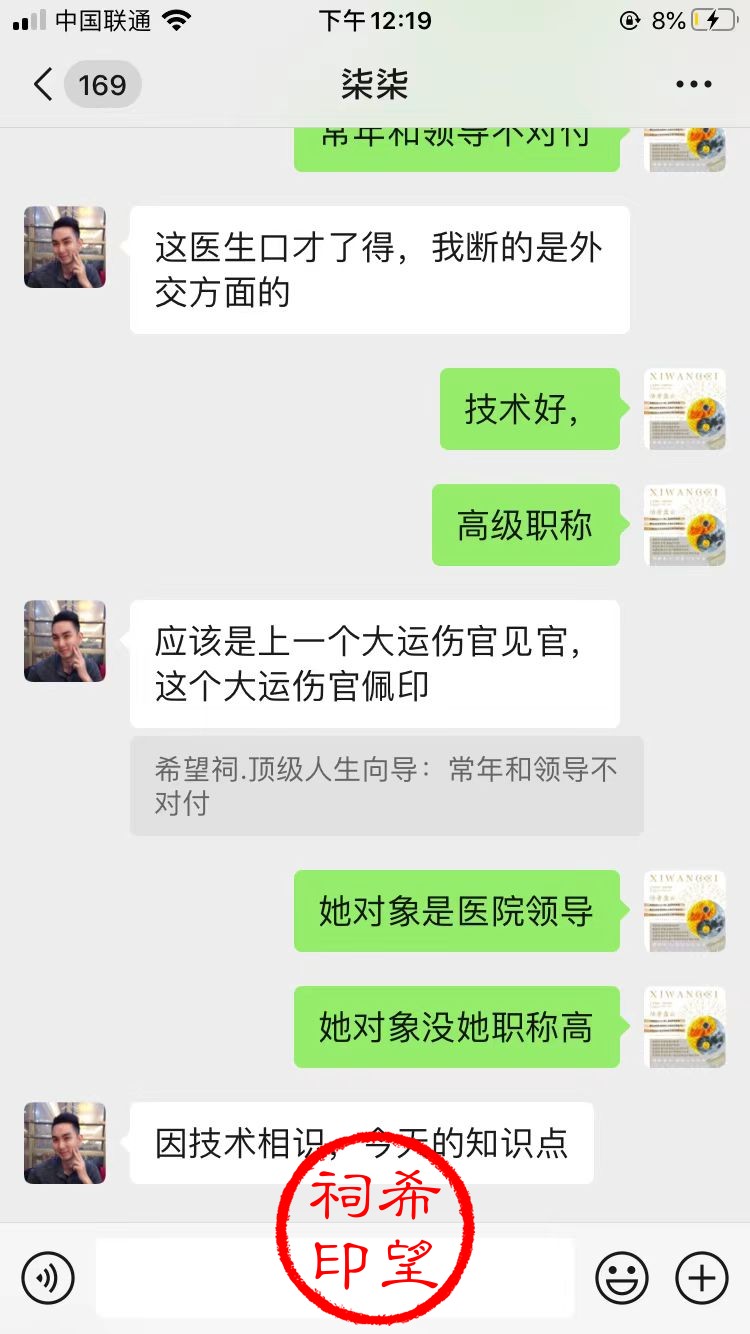Open own avatar beside 技术好 message
The image size is (750, 1334).
685,409
